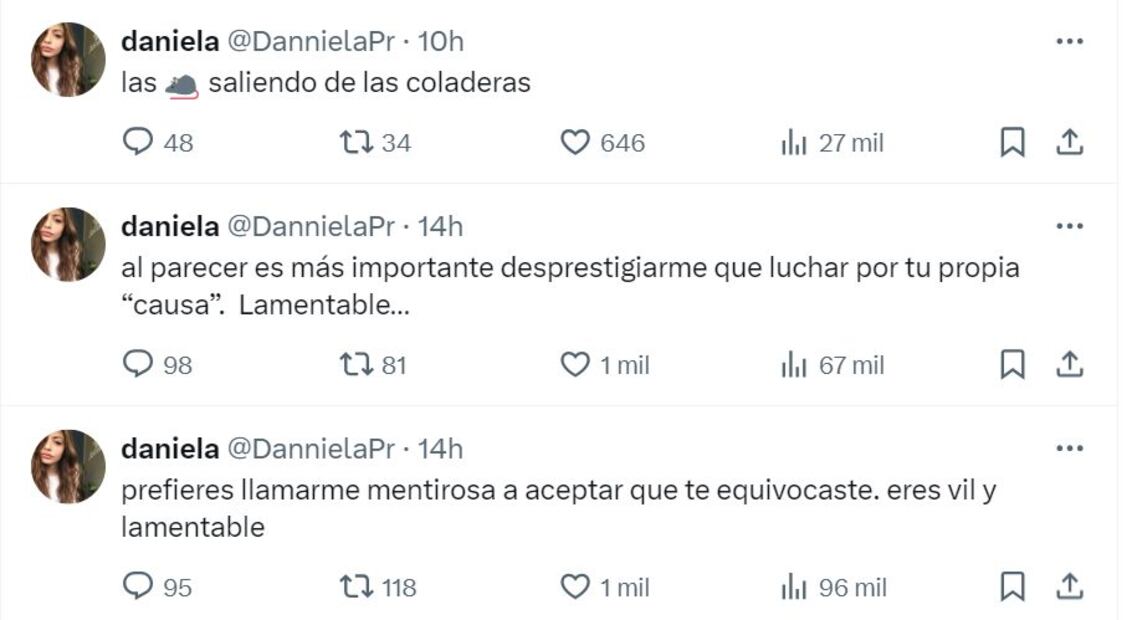Like the 'saliendo de las coladeras' tweet
Image resolution: width=1132 pixels, height=620 pixels.
click(x=575, y=144)
